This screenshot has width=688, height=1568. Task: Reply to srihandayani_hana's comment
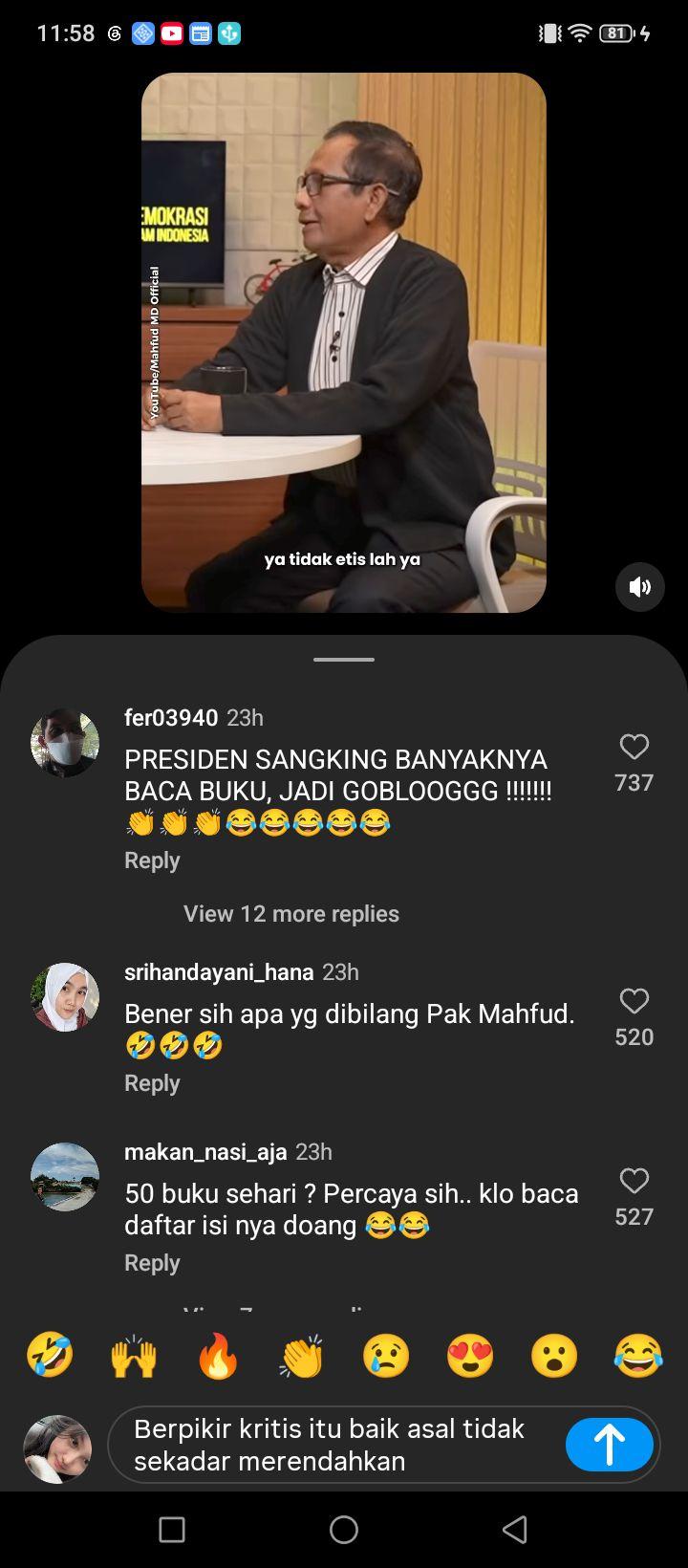pos(152,1083)
